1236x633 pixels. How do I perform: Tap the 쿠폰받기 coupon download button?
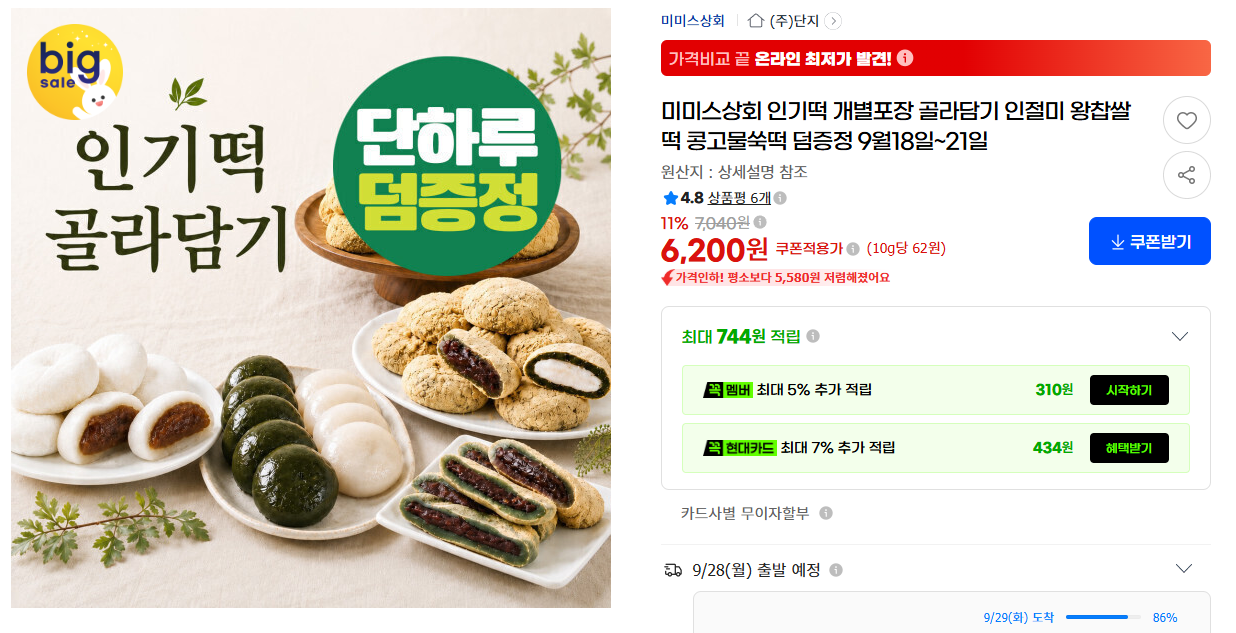pyautogui.click(x=1150, y=241)
